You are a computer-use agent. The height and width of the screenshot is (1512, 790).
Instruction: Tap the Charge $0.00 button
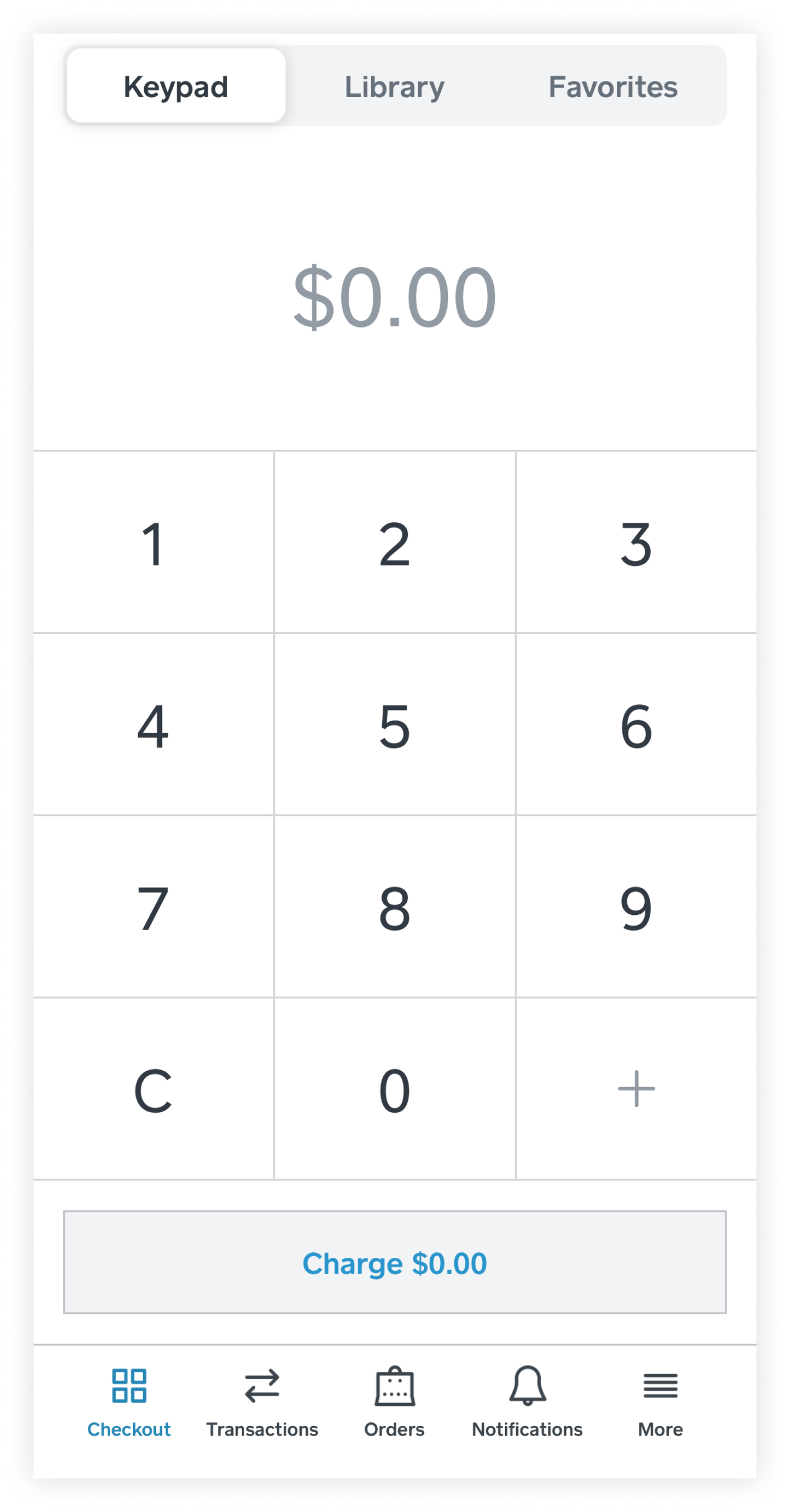click(394, 1262)
